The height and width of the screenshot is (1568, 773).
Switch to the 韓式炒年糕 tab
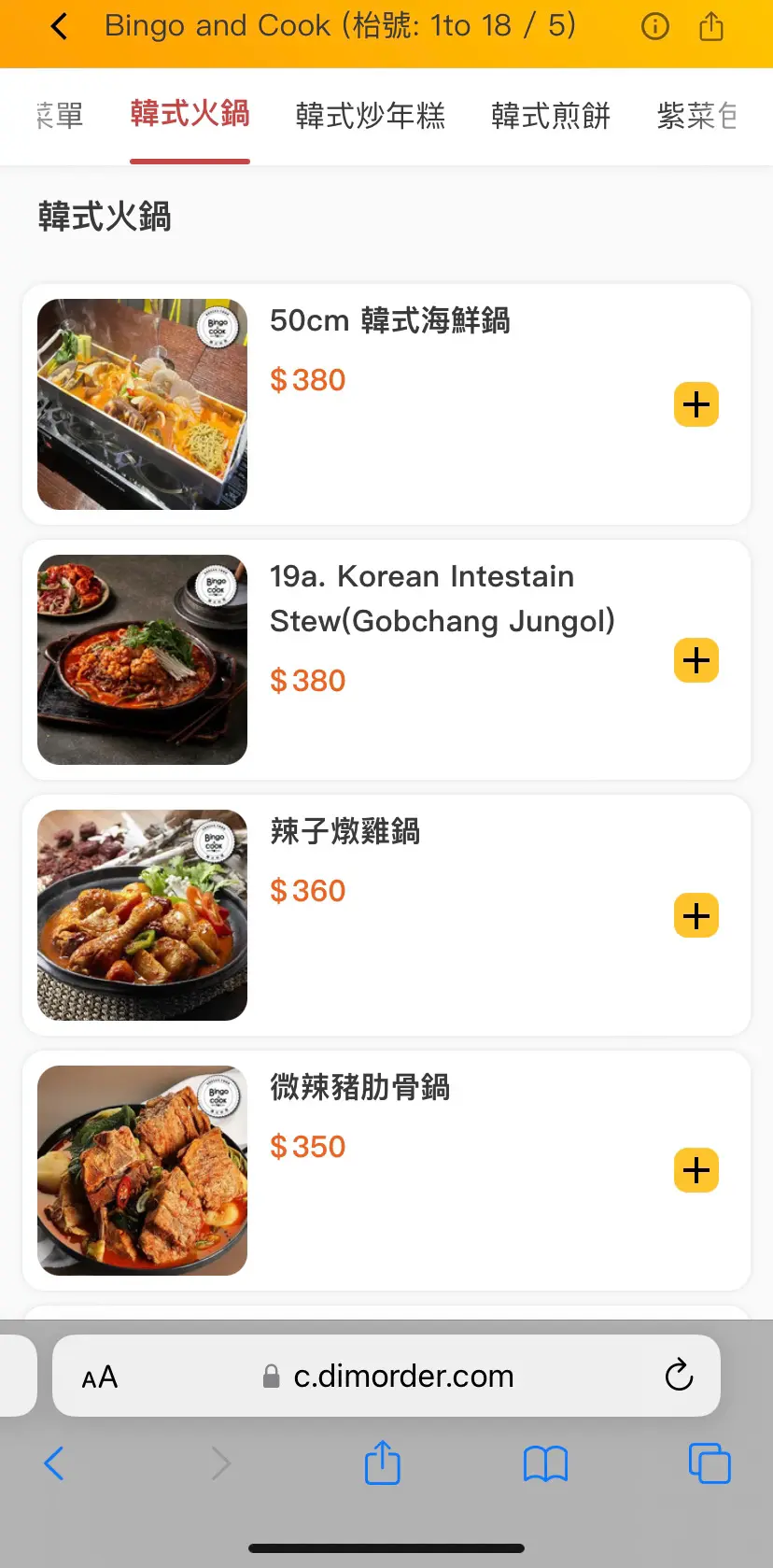[370, 116]
